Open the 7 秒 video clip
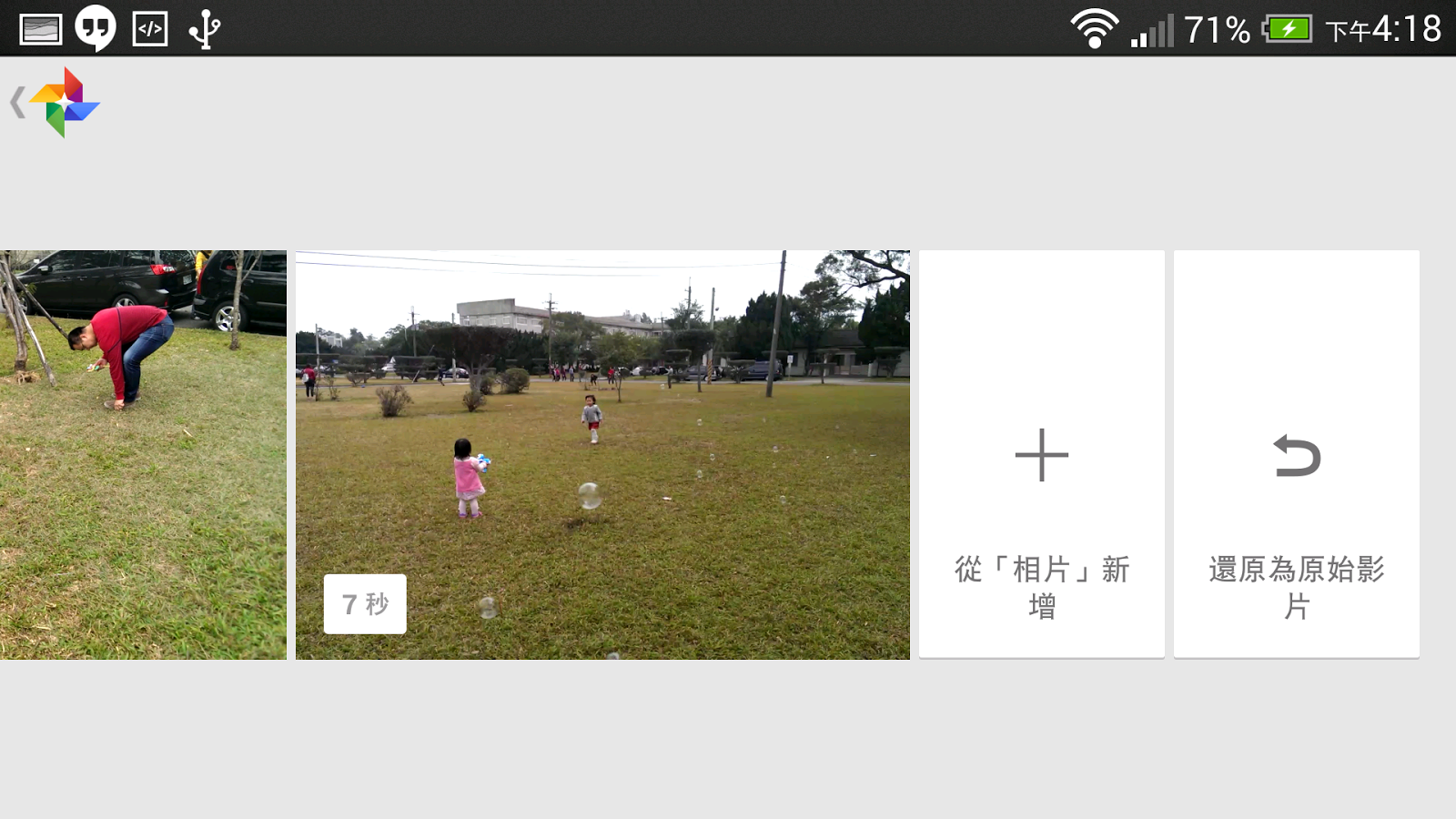1456x819 pixels. coord(602,455)
